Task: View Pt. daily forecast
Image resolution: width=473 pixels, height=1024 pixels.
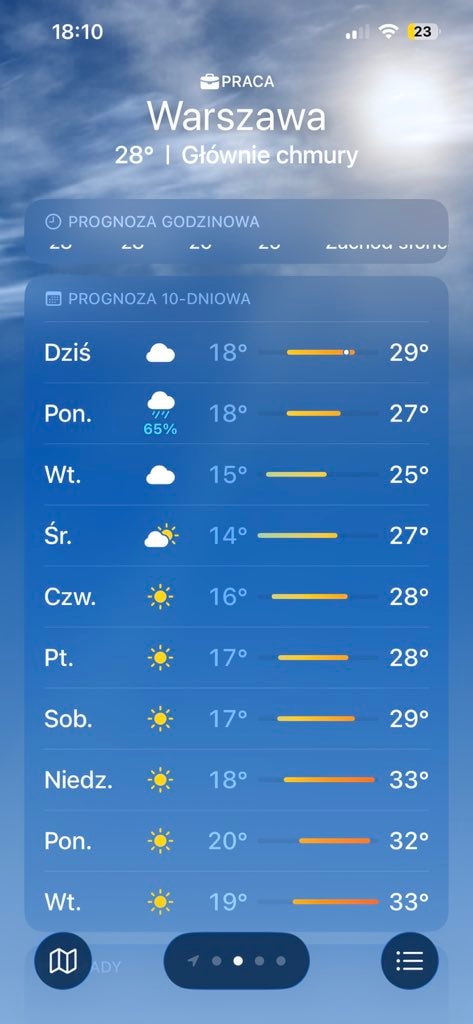Action: point(236,658)
